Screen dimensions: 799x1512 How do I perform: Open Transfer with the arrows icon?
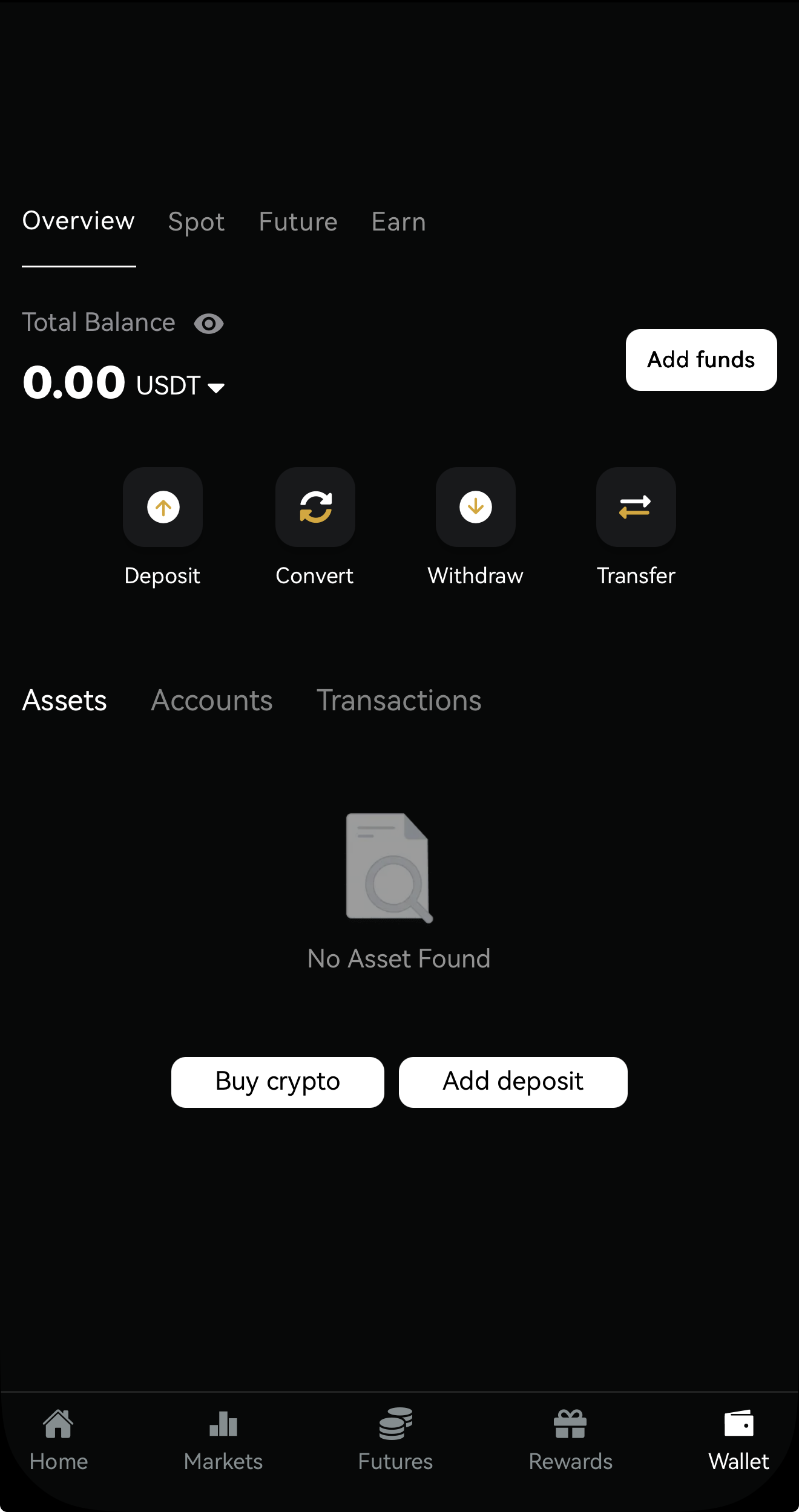pos(636,507)
